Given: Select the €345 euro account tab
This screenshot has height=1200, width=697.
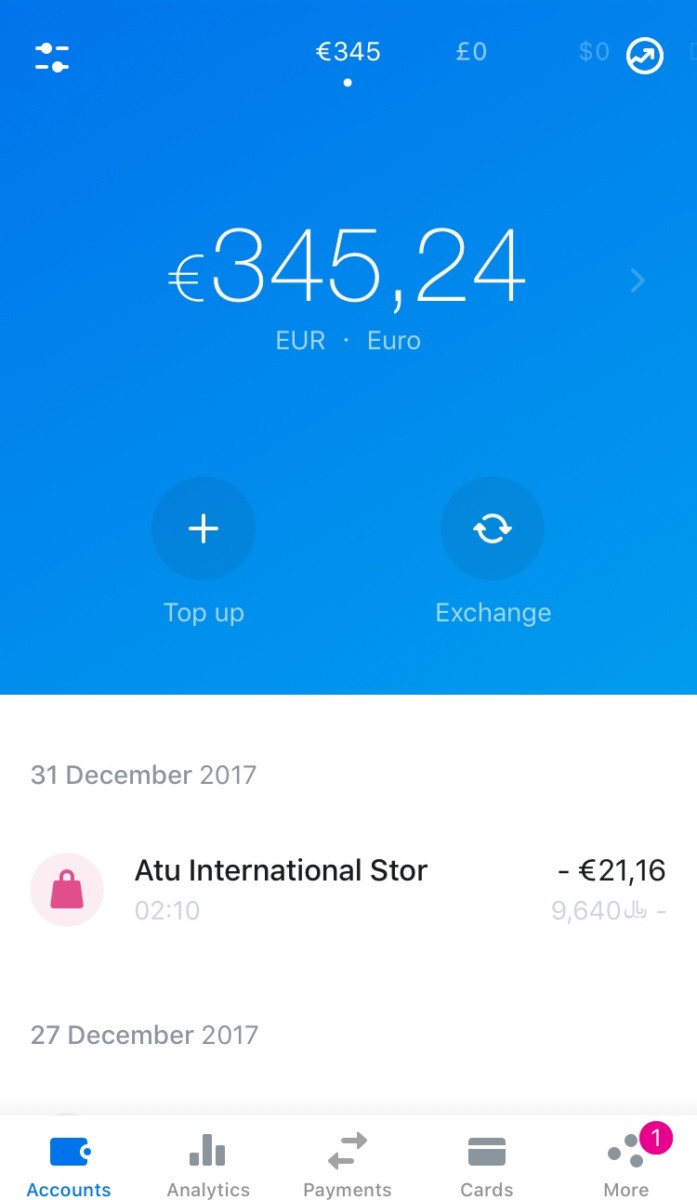Looking at the screenshot, I should [348, 52].
